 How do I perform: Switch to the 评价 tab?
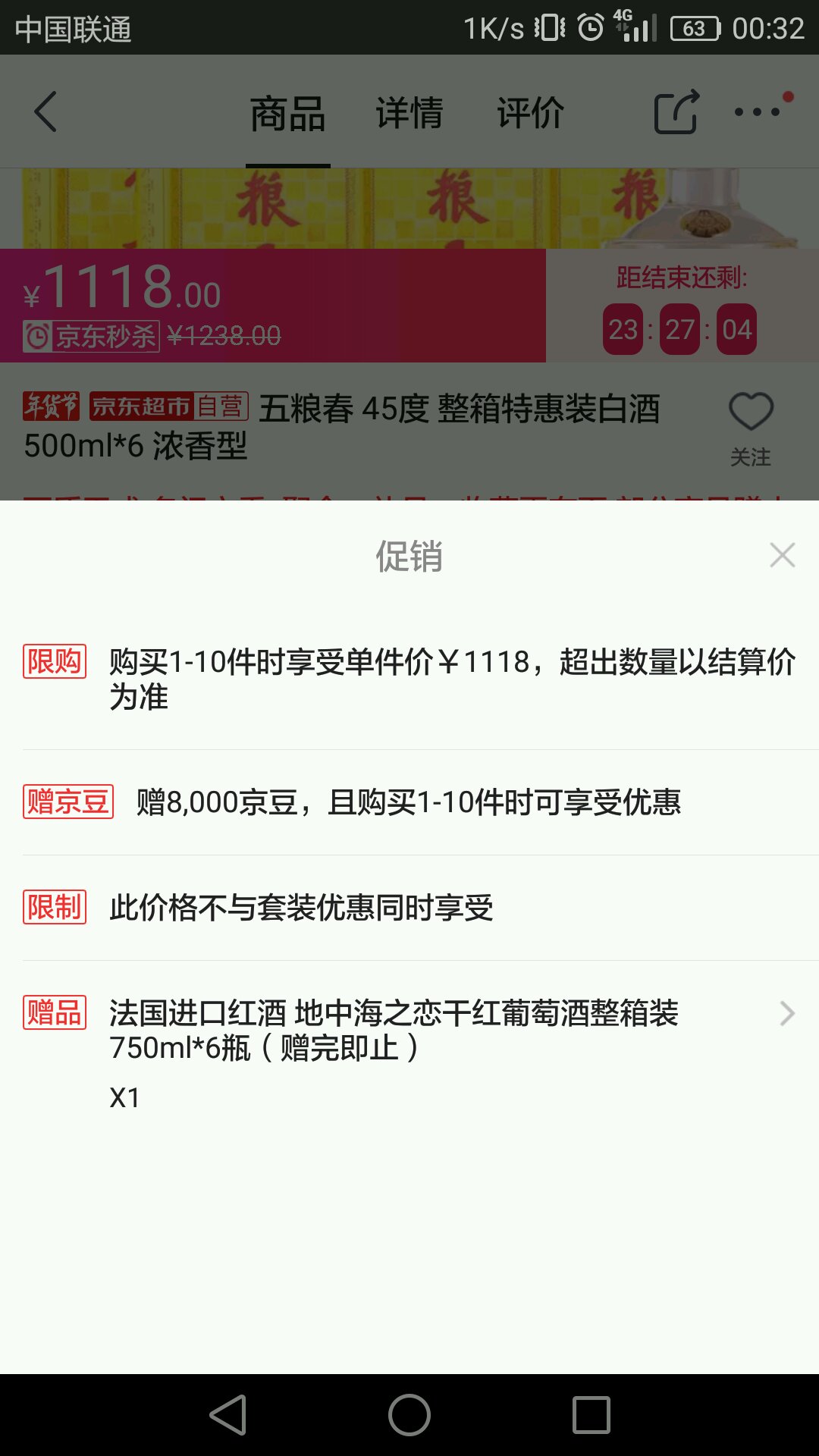[531, 112]
